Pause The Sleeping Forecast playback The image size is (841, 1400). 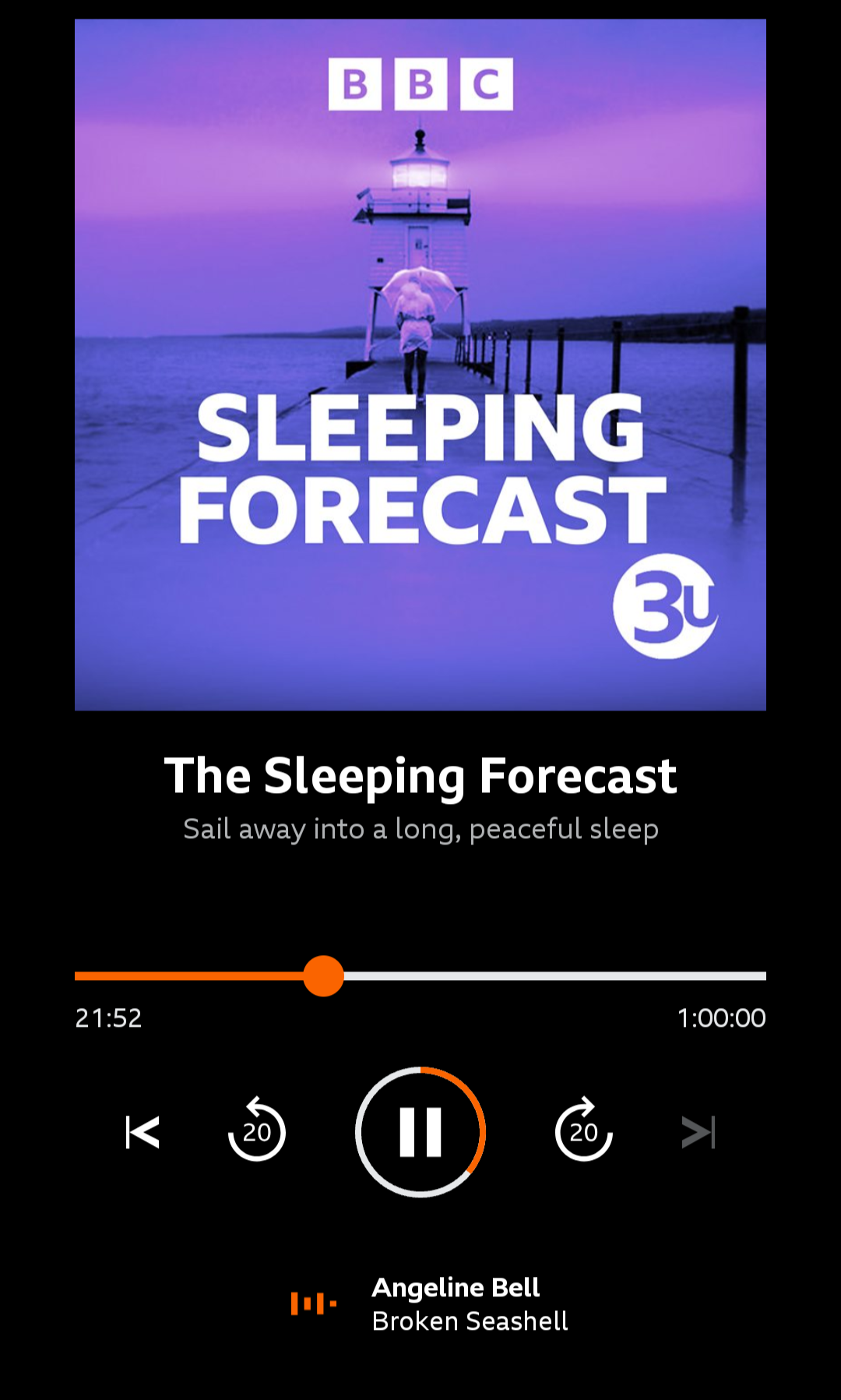420,1131
